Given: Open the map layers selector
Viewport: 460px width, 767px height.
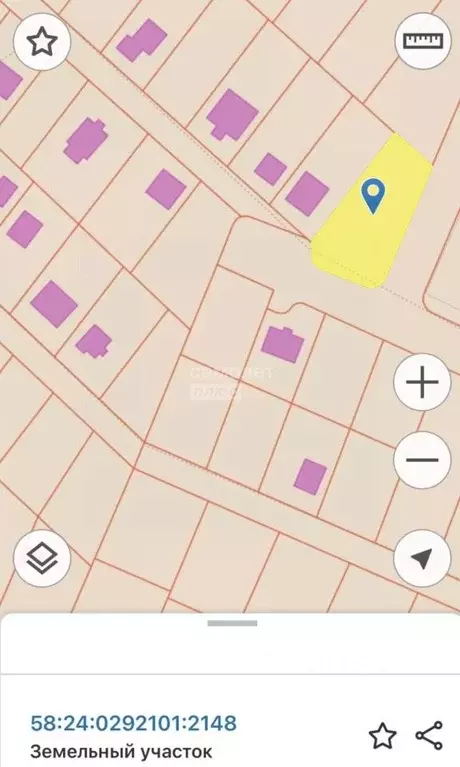Looking at the screenshot, I should pos(42,559).
